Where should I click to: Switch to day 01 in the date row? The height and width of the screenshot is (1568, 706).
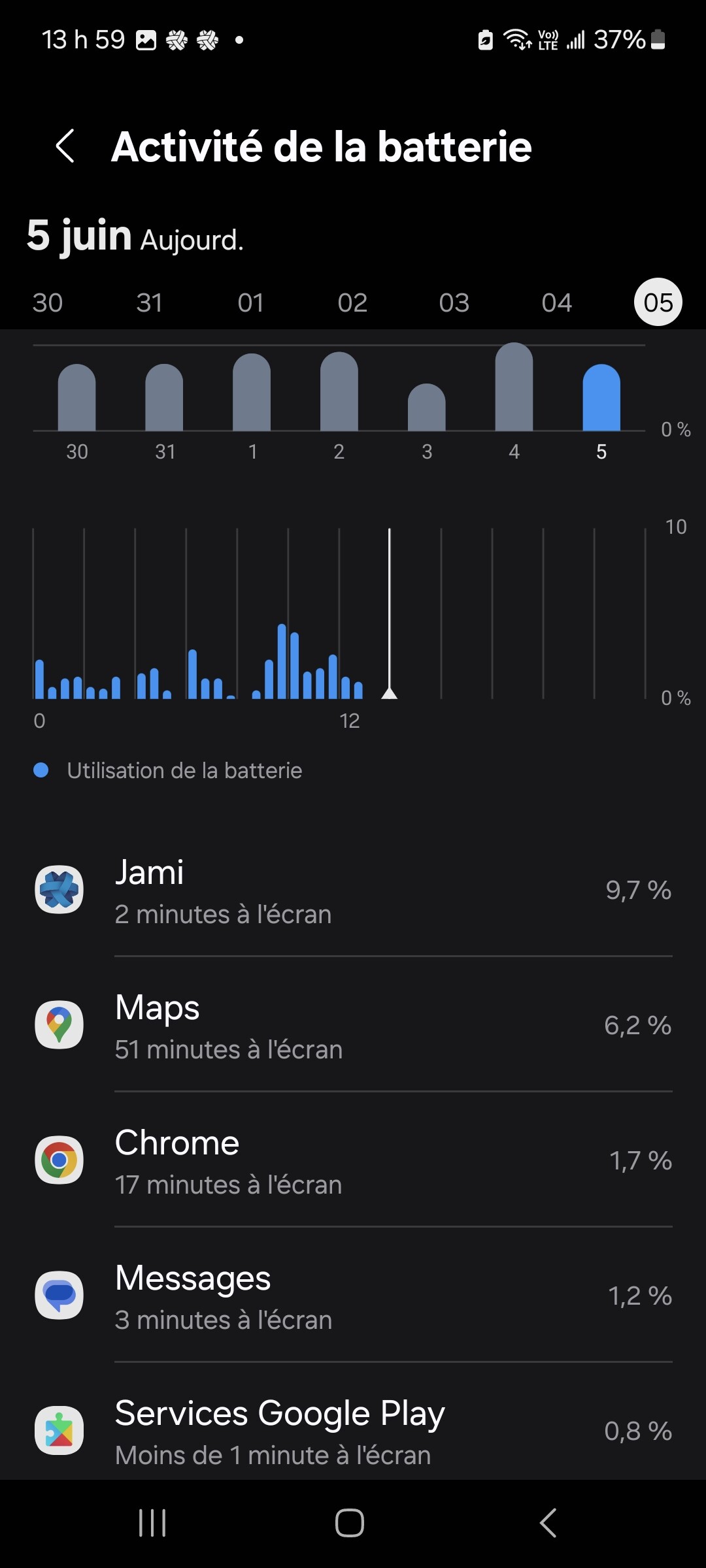tap(250, 302)
